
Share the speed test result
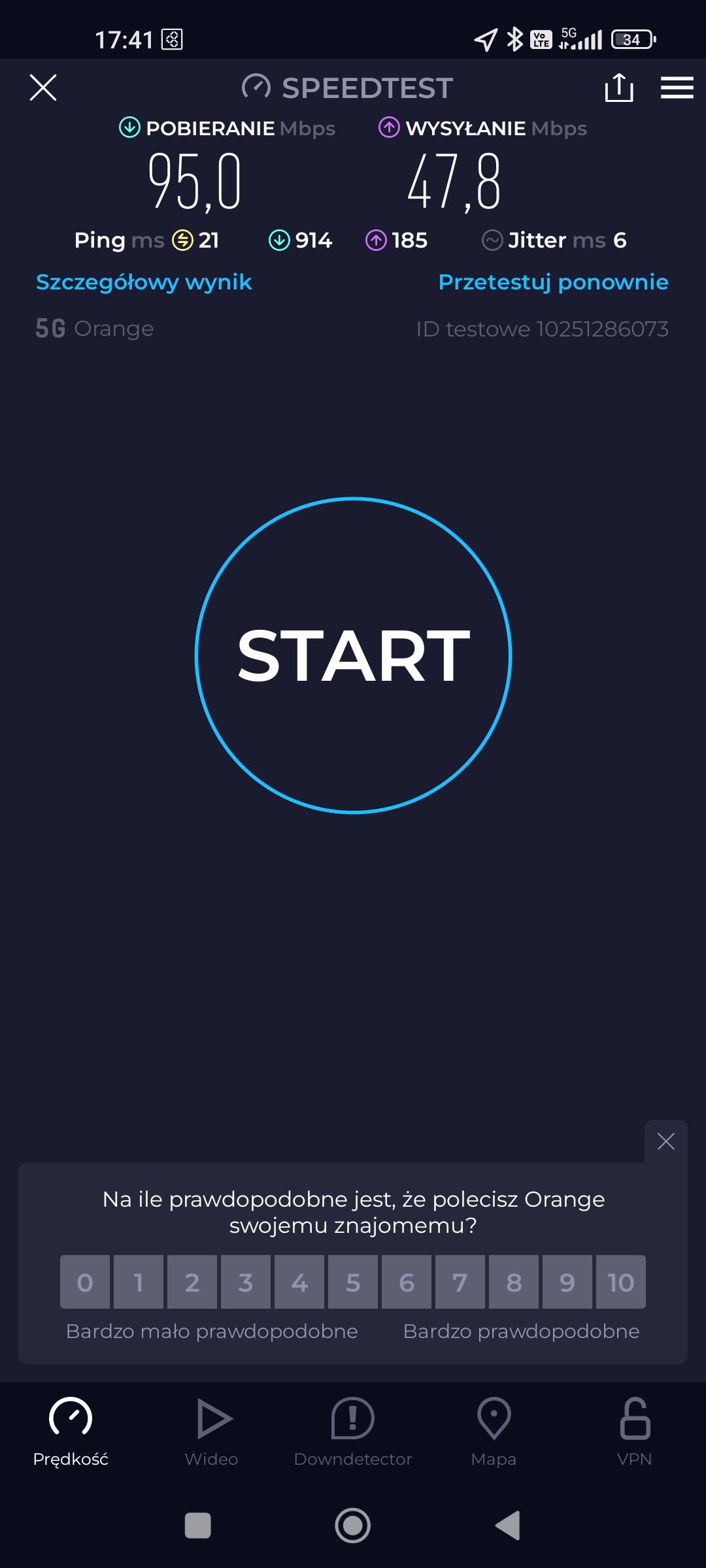point(618,88)
